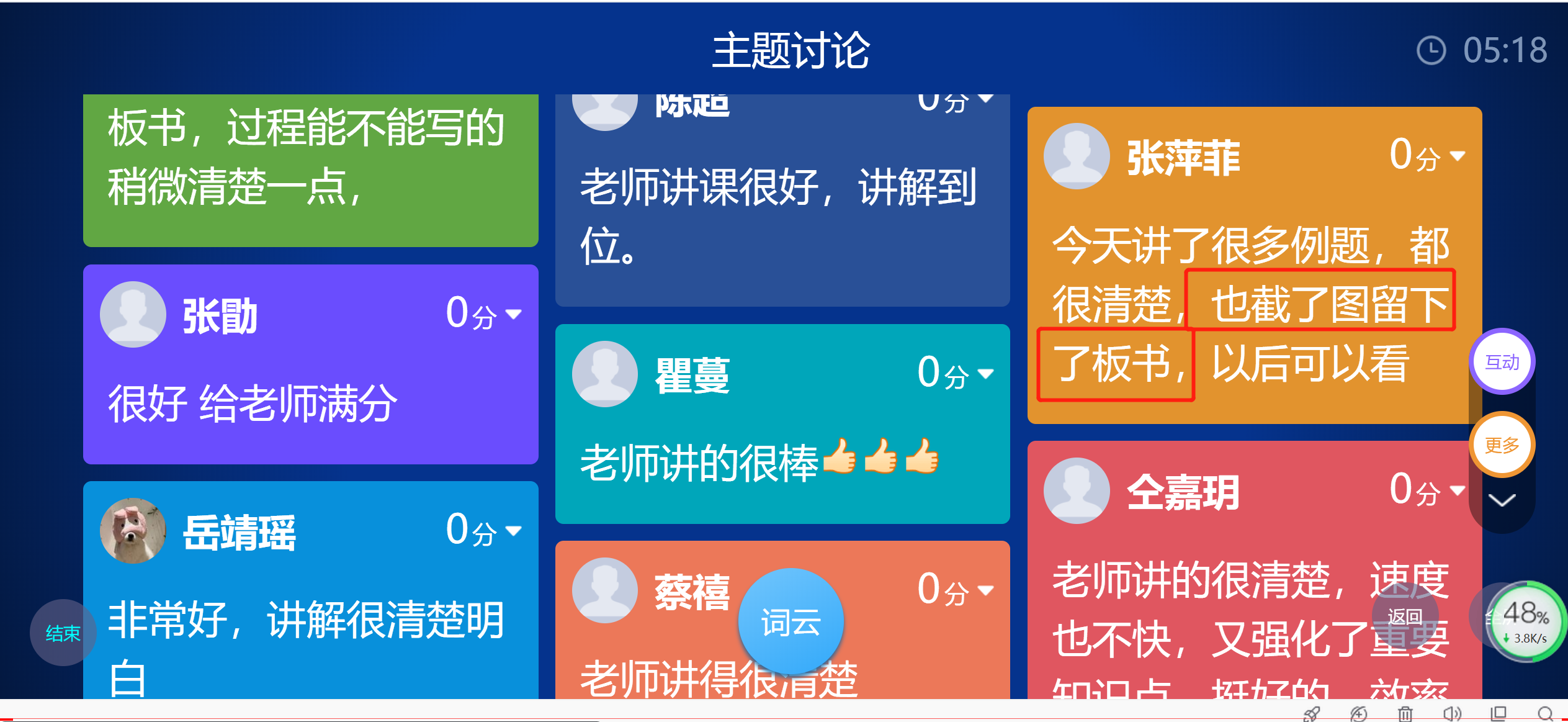Tap the rocket icon in bottom toolbar
This screenshot has height=722, width=1568.
tap(1311, 714)
